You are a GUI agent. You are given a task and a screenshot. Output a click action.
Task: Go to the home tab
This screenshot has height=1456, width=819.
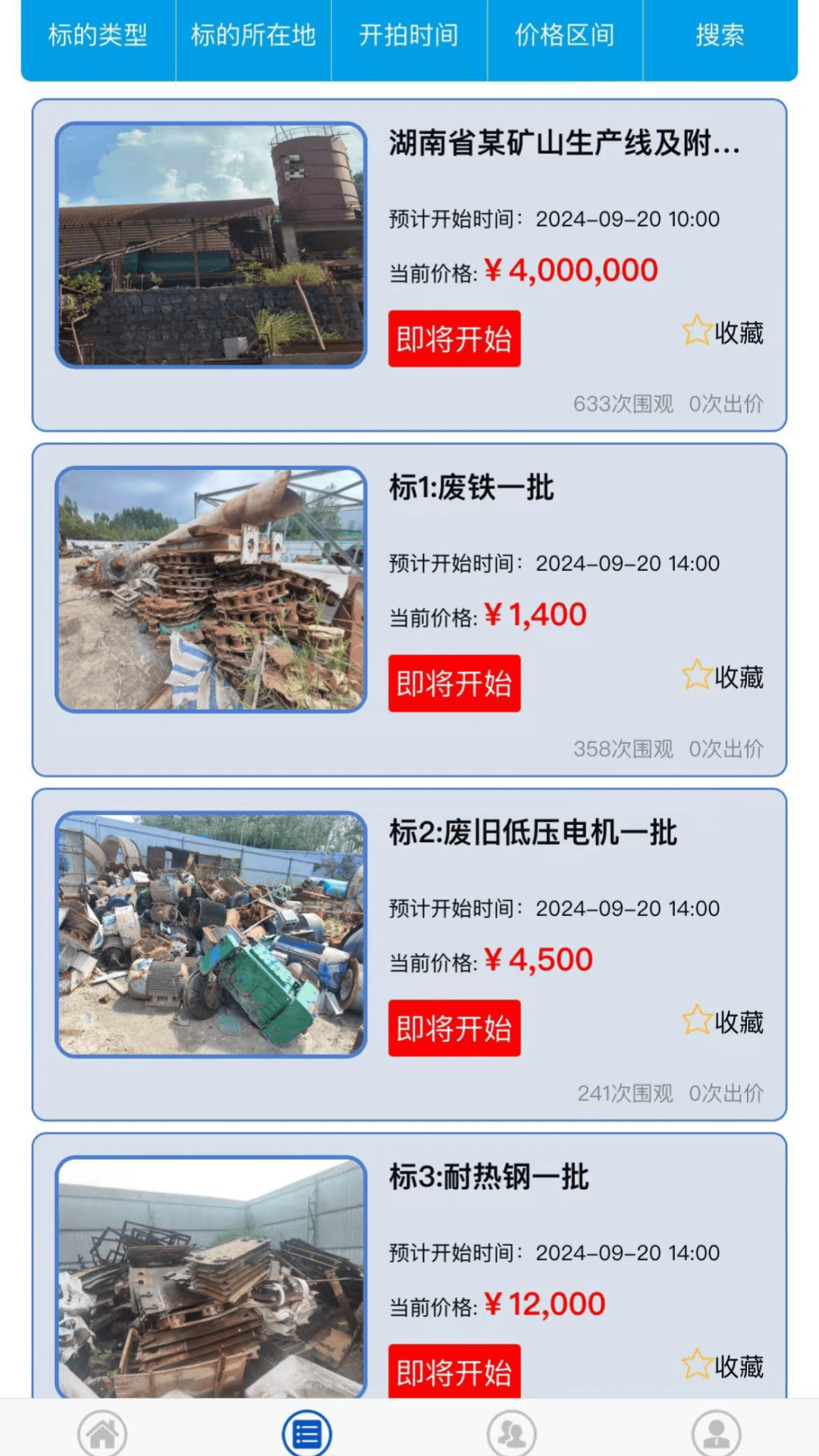pyautogui.click(x=102, y=1433)
